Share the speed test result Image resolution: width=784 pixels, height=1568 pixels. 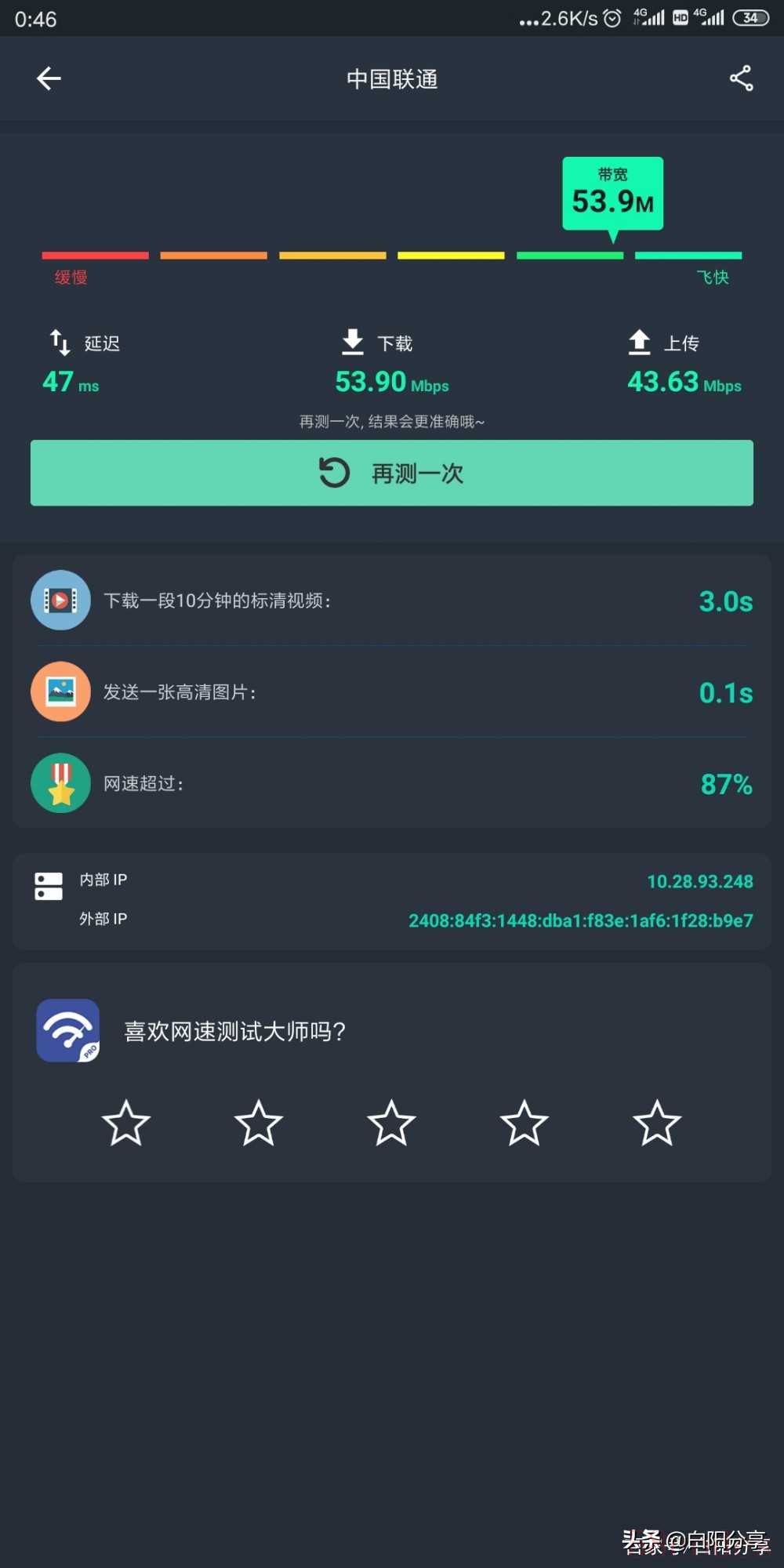741,78
